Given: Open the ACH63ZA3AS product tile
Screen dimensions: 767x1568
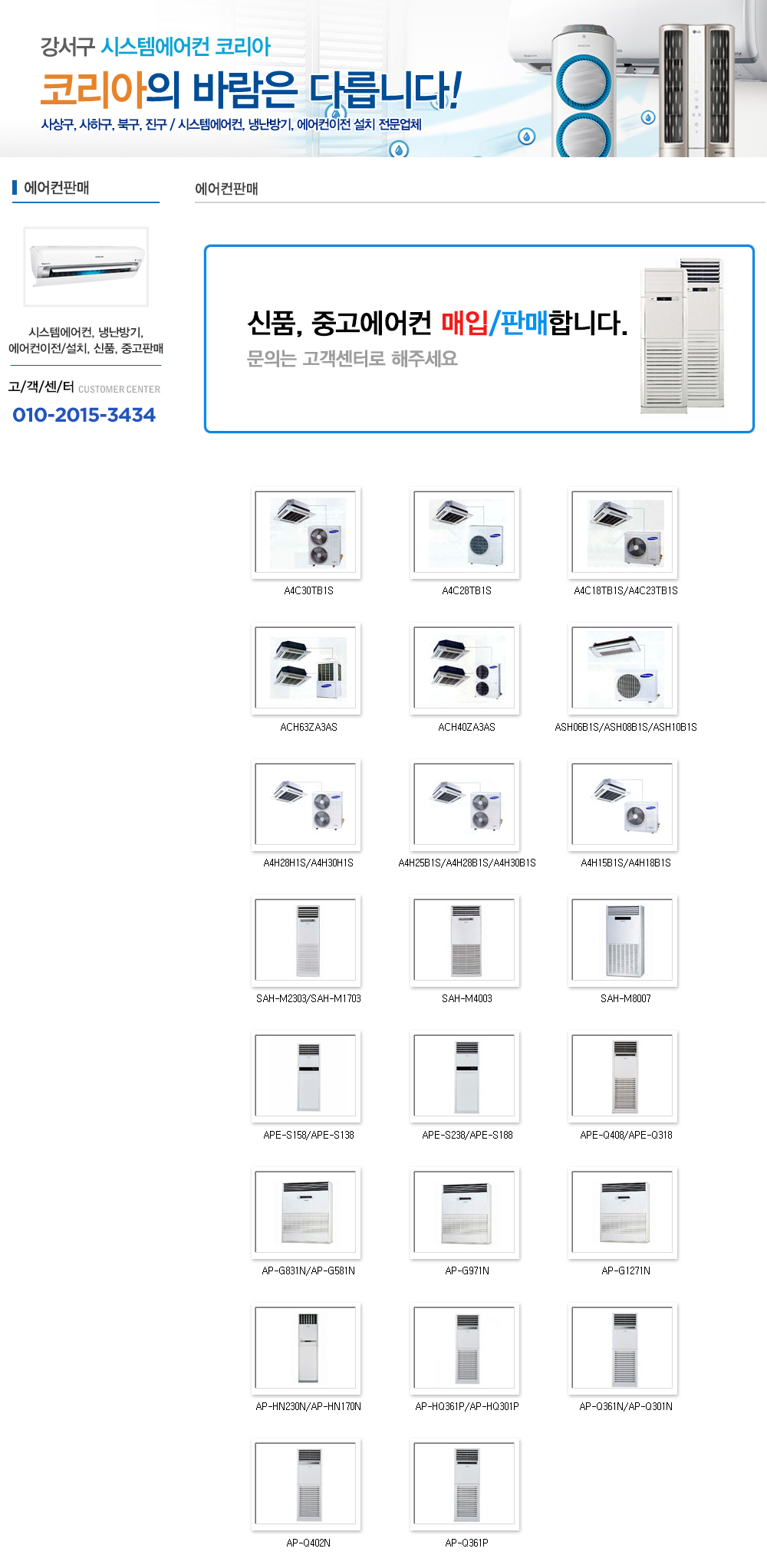Looking at the screenshot, I should point(307,669).
